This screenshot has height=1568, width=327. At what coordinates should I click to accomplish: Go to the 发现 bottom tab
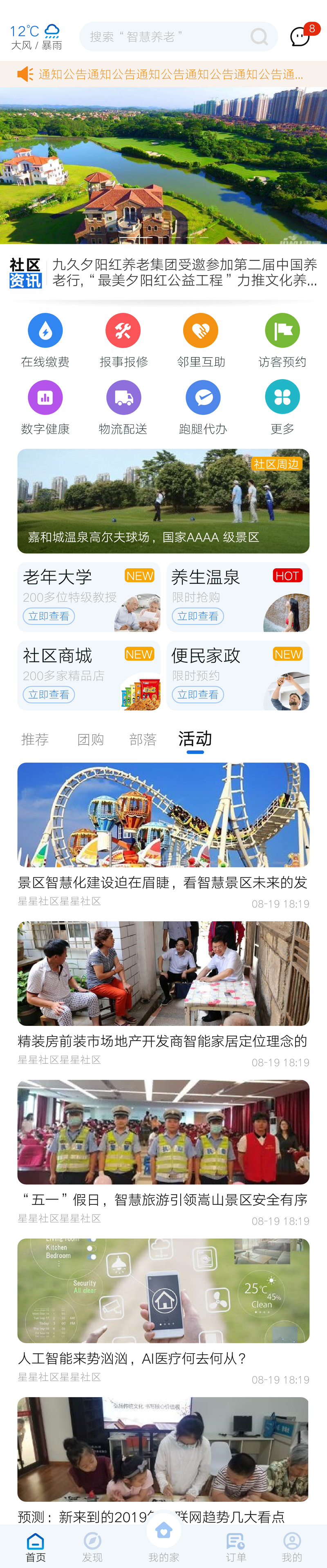click(92, 1547)
